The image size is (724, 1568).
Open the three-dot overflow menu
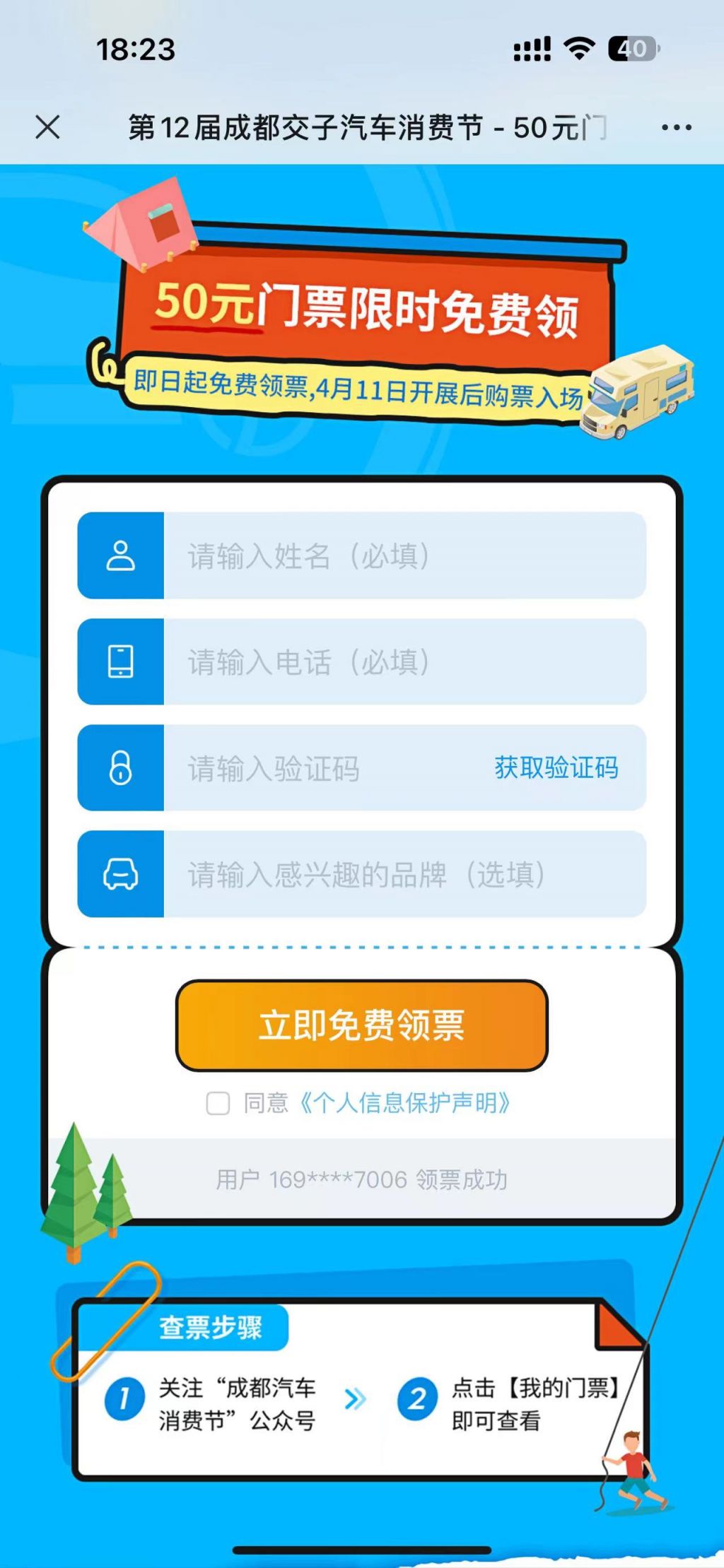coord(676,128)
